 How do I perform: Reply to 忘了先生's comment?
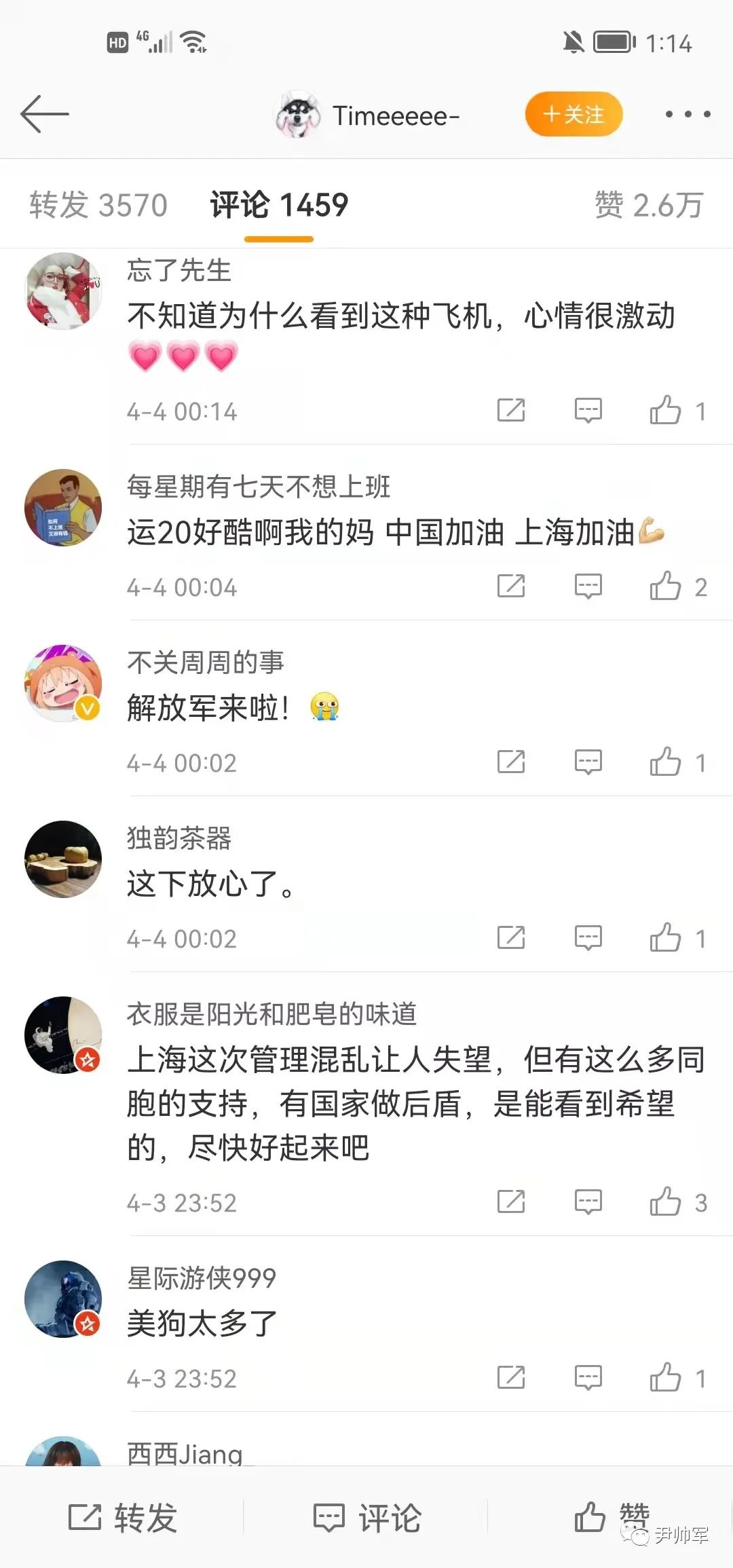point(588,411)
